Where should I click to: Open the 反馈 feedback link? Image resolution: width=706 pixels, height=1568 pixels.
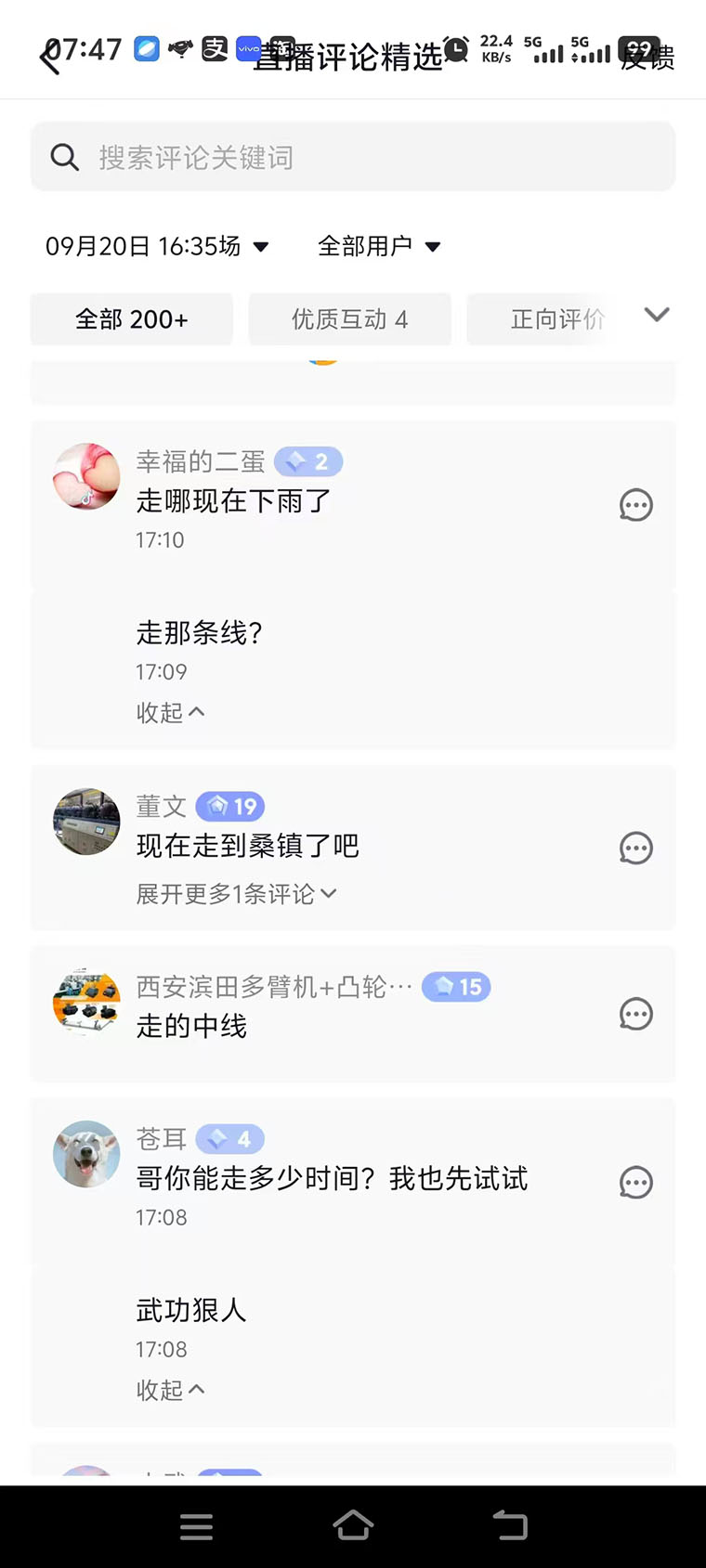pos(648,58)
